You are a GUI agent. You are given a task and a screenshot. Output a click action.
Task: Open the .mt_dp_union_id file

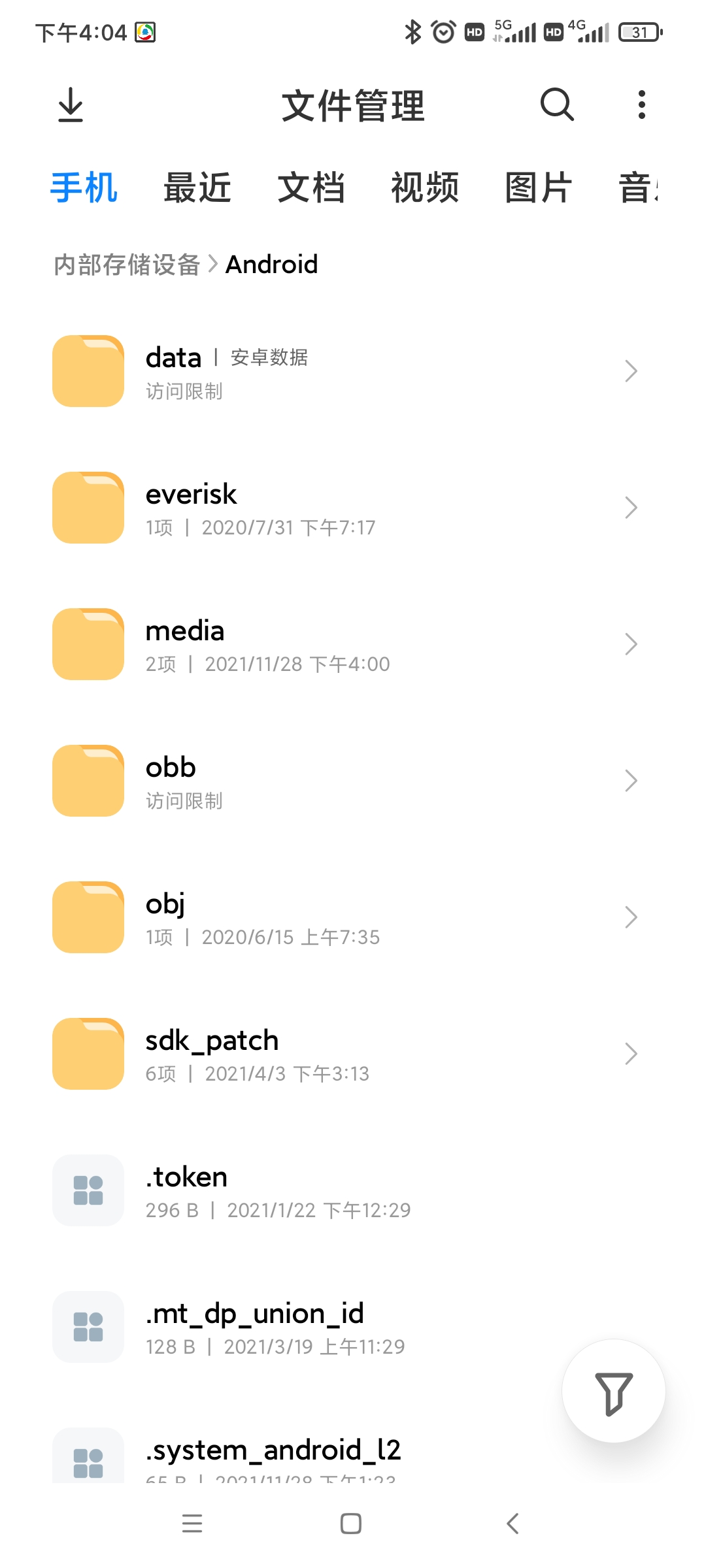pyautogui.click(x=353, y=1327)
